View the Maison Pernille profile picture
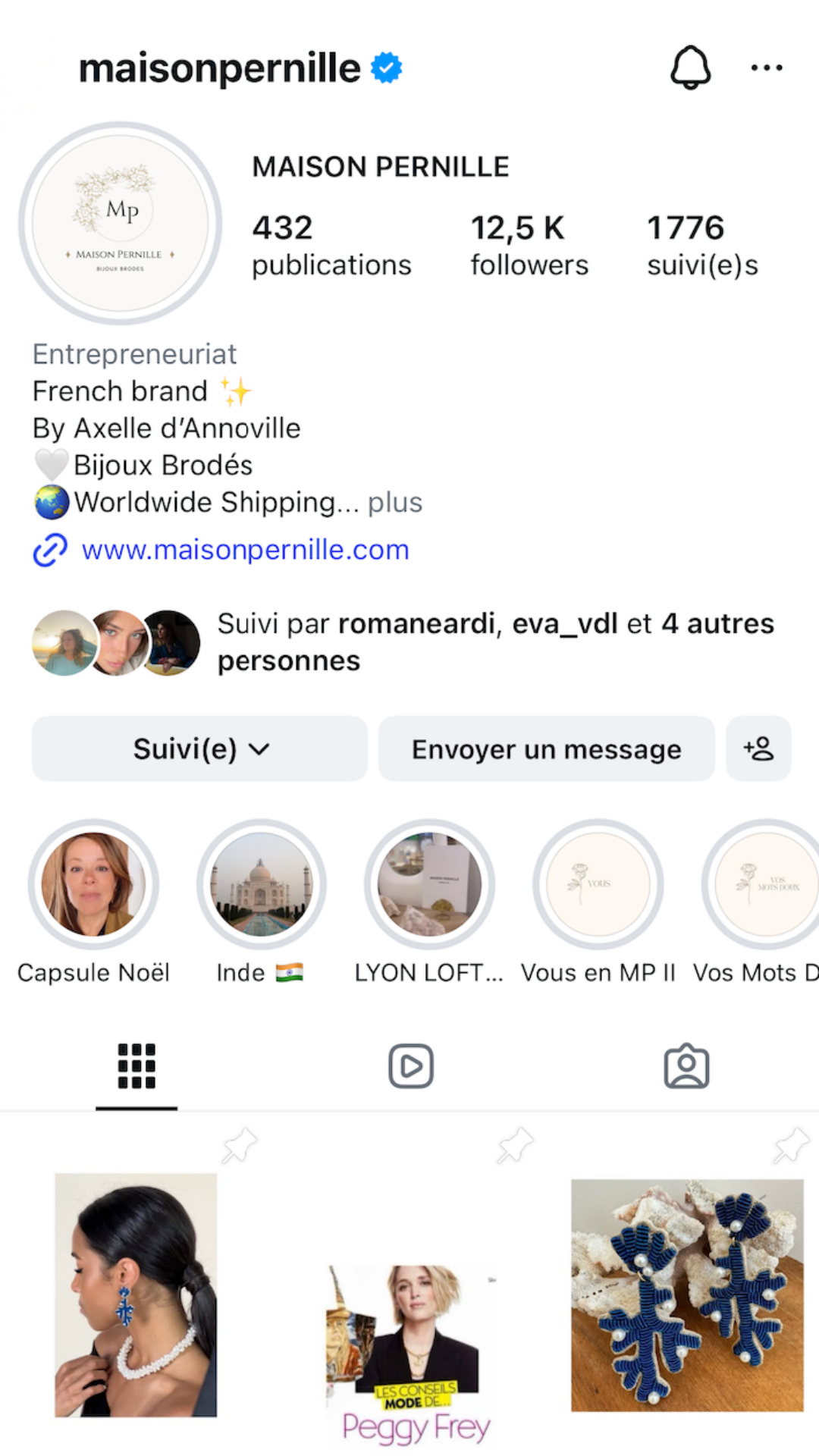 click(121, 224)
